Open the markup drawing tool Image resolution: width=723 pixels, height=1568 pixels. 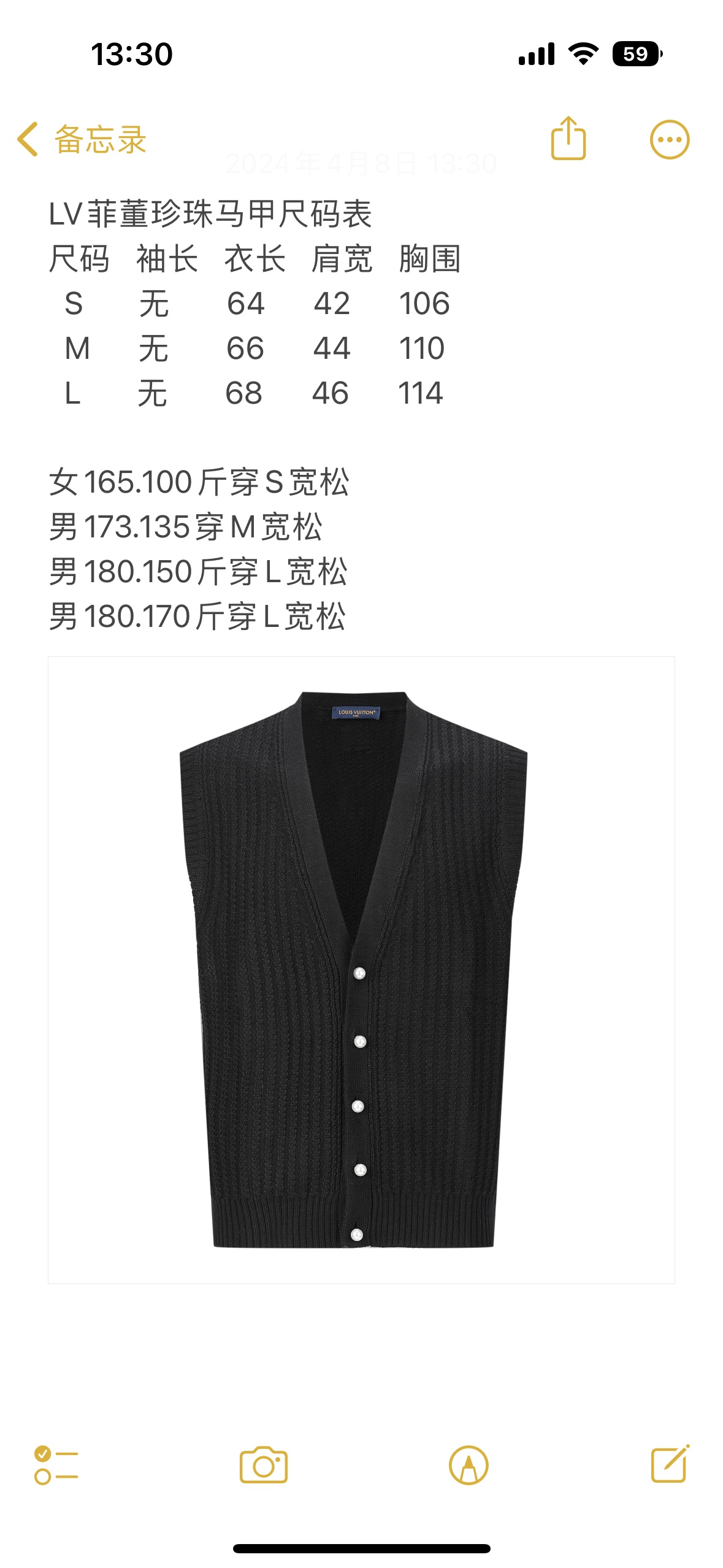(469, 1465)
